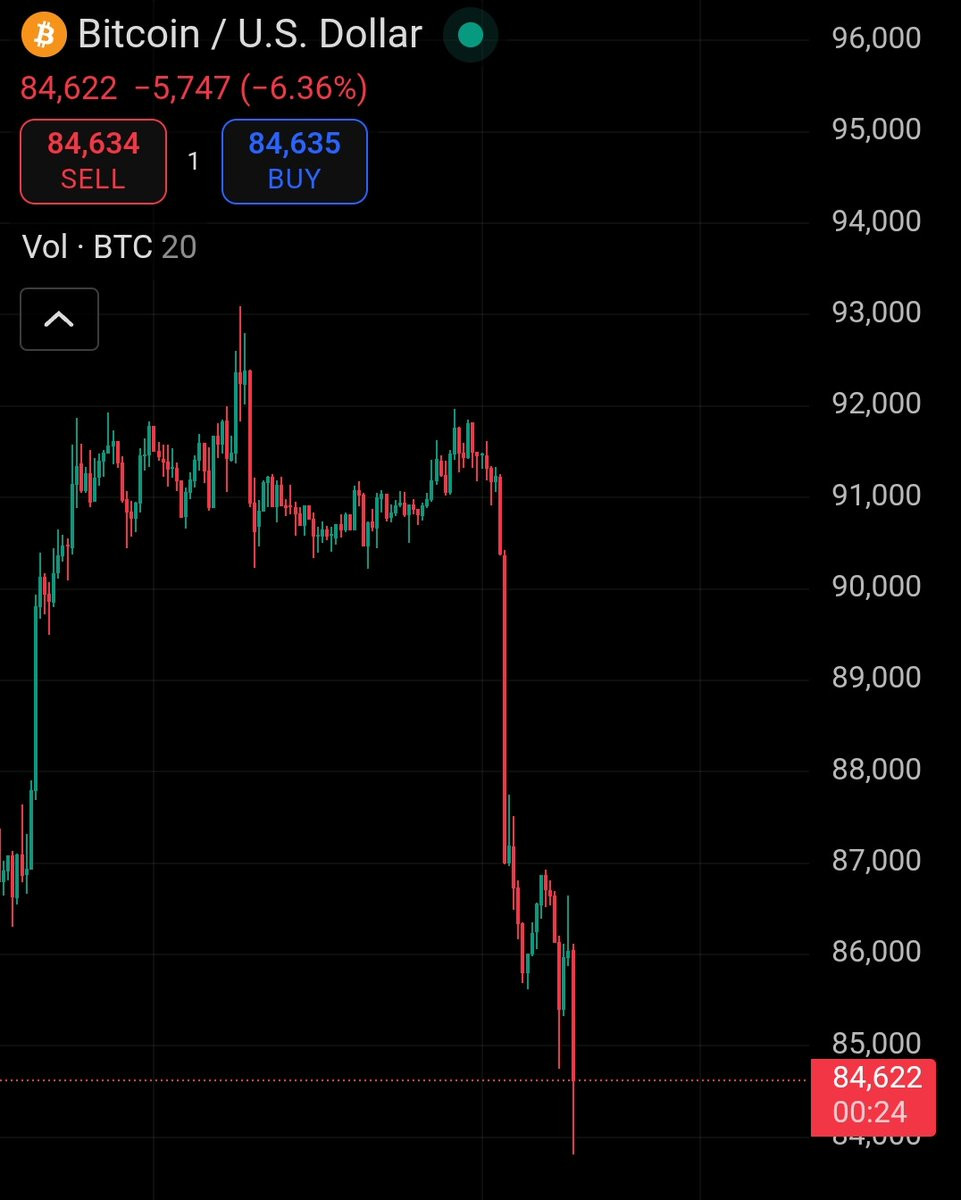Collapse the indicator legend with the chevron
The image size is (961, 1200).
tap(59, 319)
